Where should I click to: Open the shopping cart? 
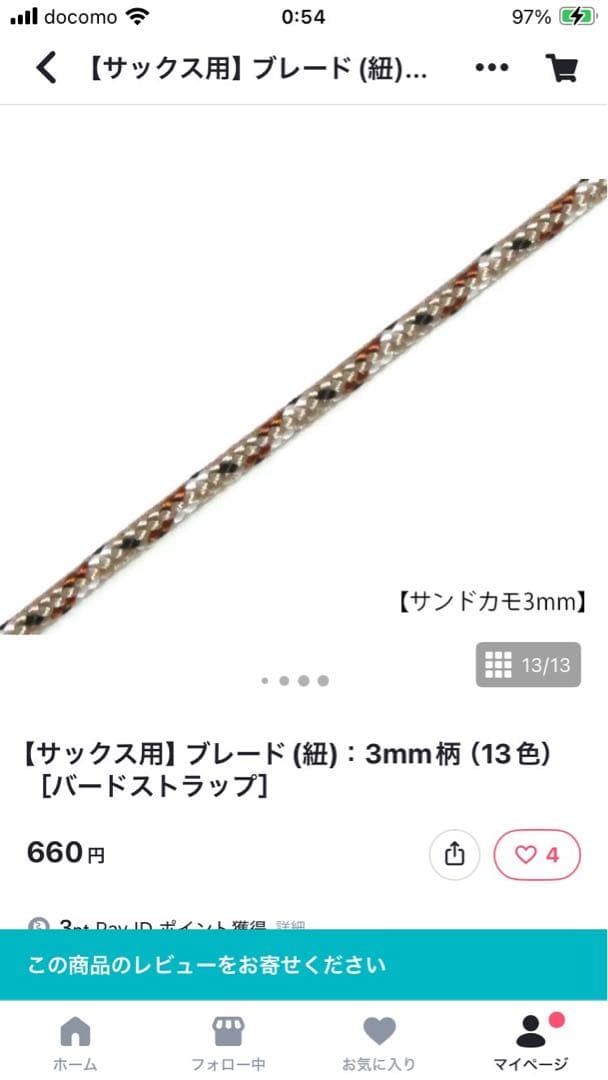[x=563, y=69]
